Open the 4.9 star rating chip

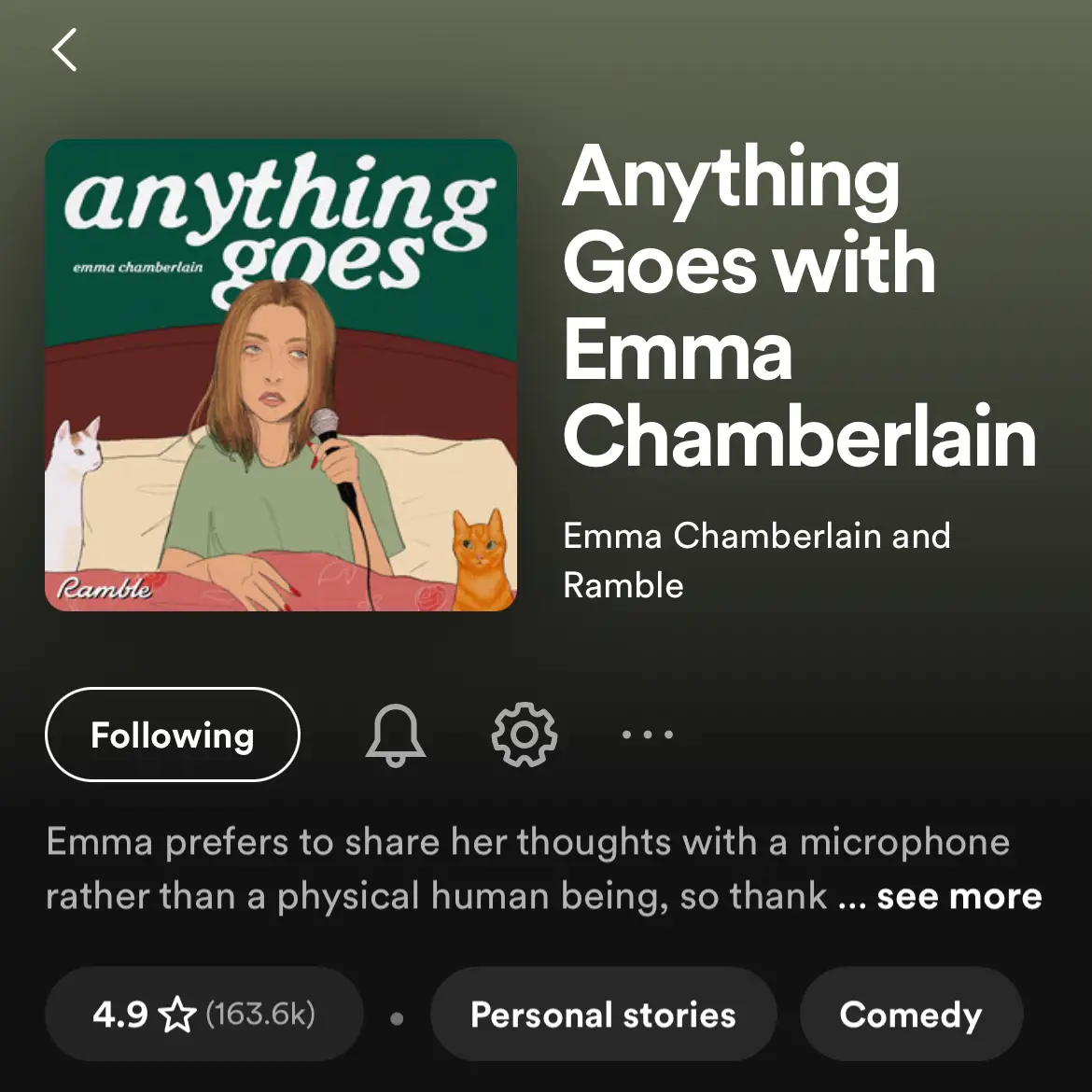click(x=203, y=1014)
